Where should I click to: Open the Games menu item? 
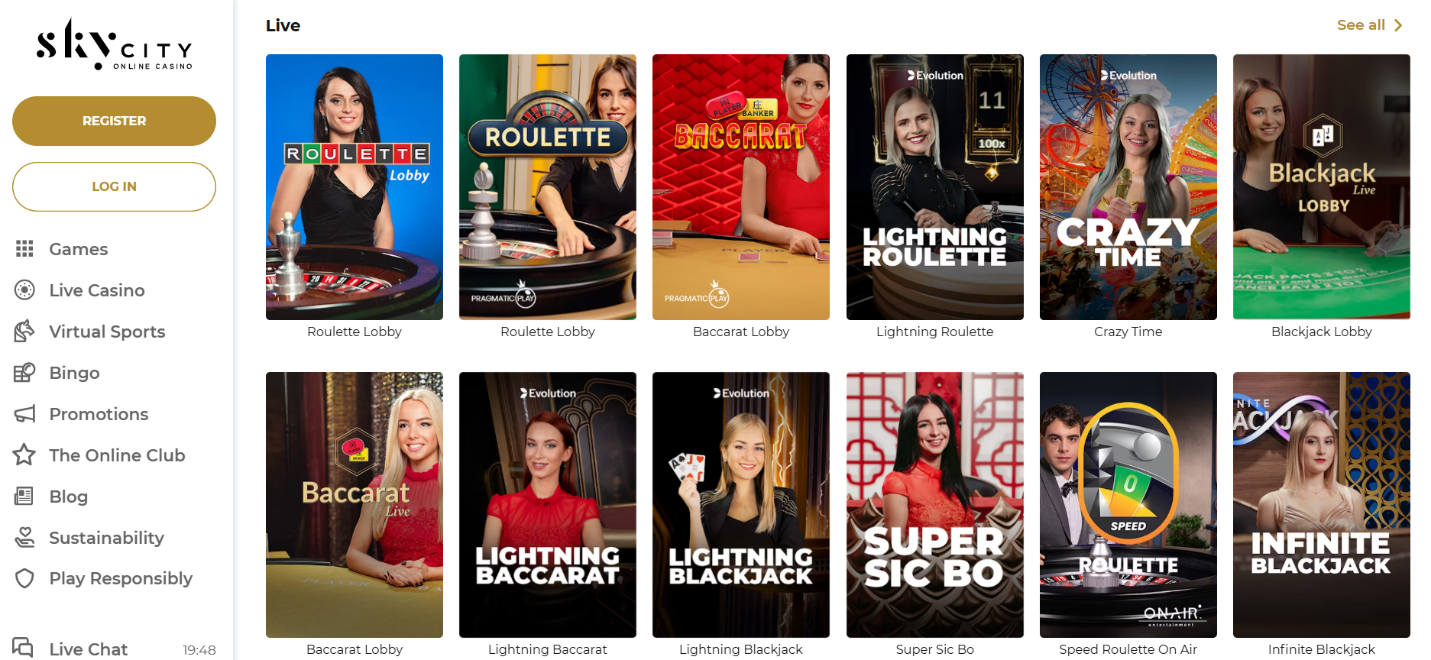[x=78, y=249]
